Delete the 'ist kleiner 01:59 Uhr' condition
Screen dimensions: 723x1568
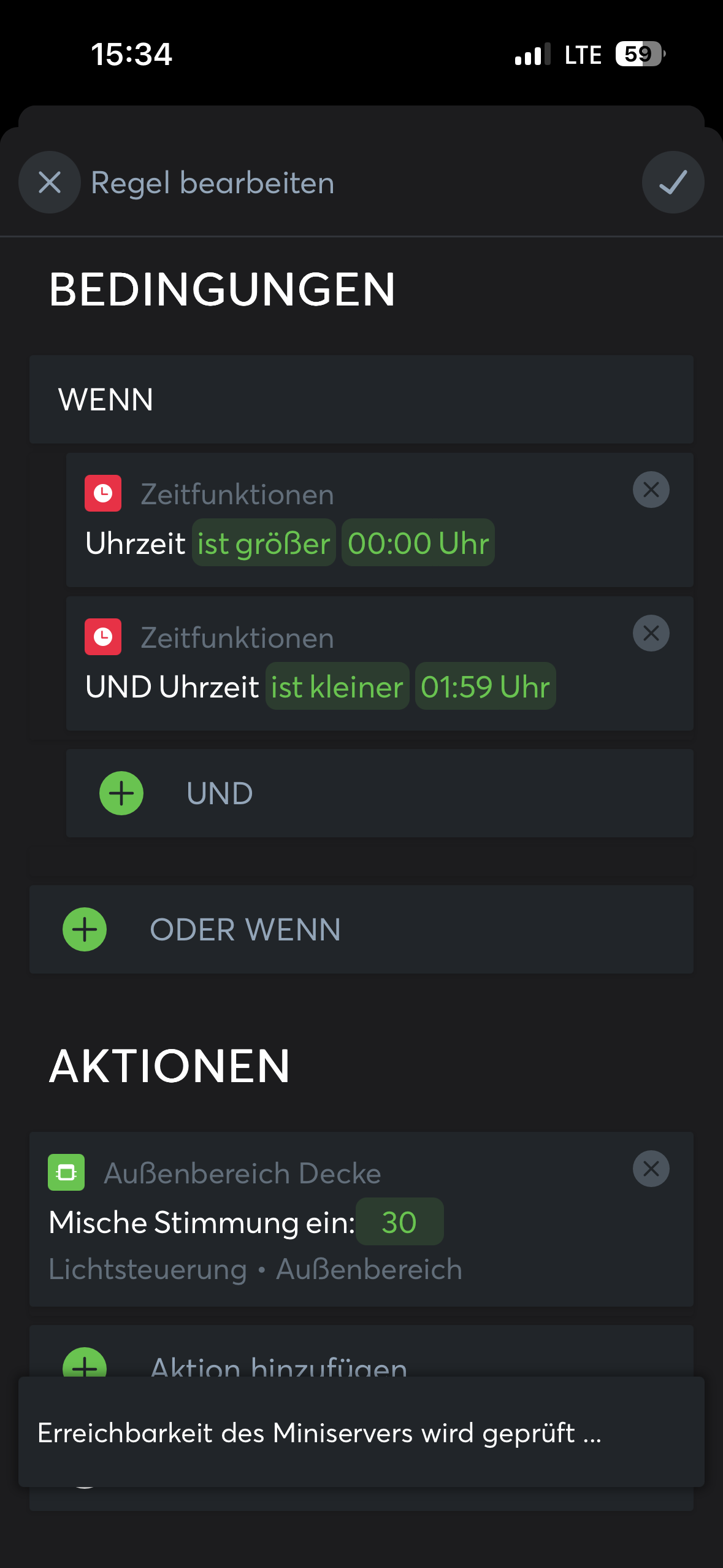pos(651,633)
